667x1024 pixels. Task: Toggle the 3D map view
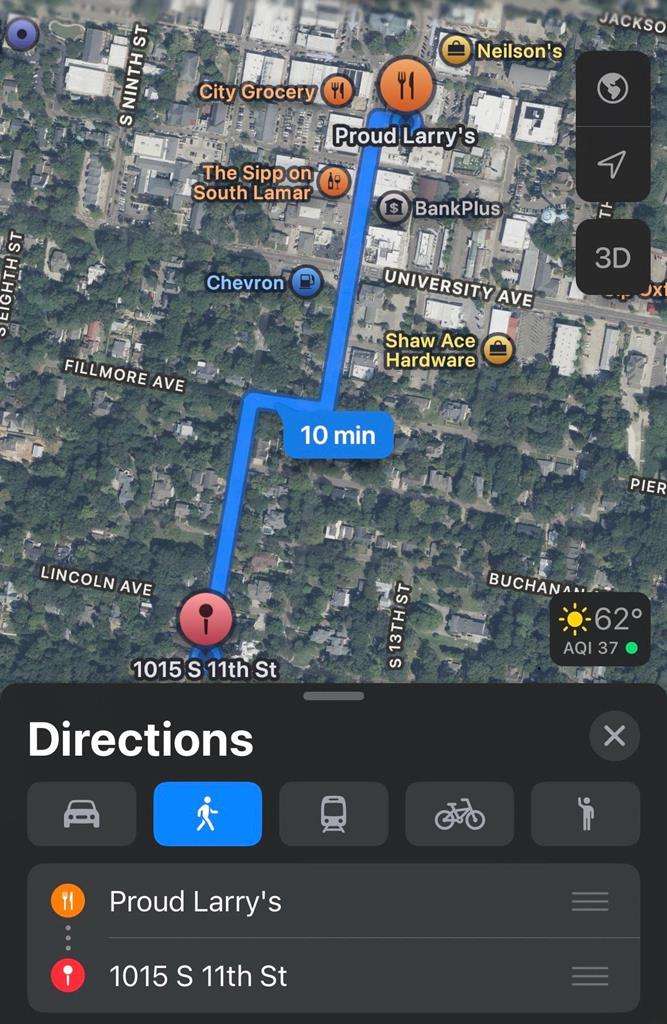tap(612, 257)
